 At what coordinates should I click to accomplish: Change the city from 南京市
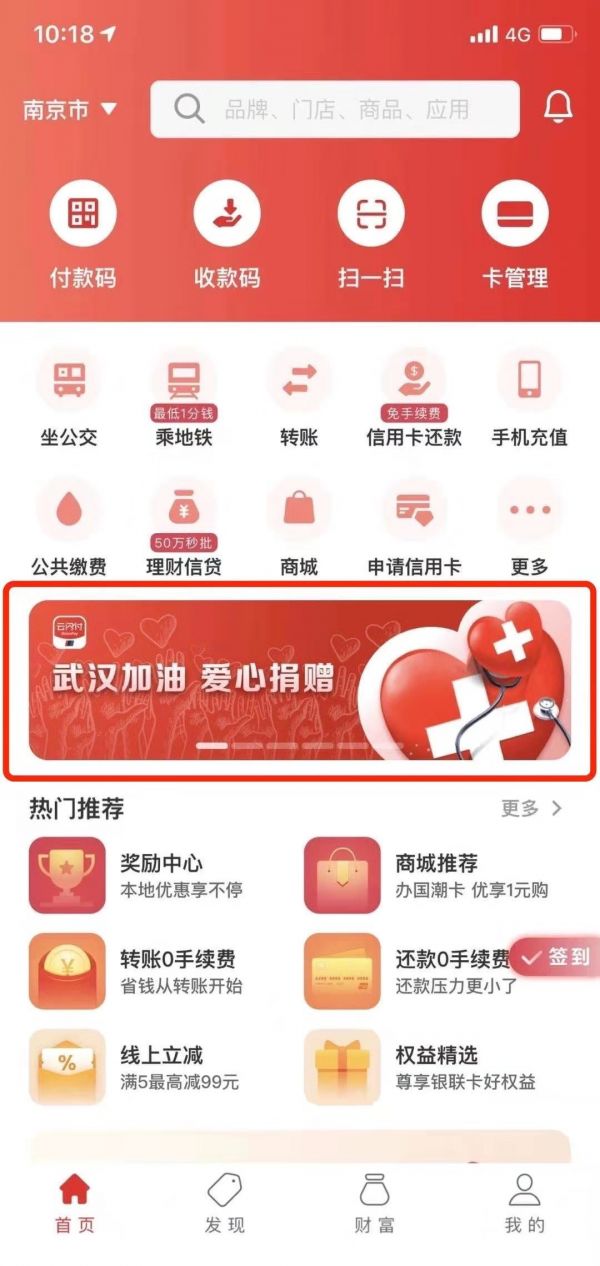coord(70,109)
